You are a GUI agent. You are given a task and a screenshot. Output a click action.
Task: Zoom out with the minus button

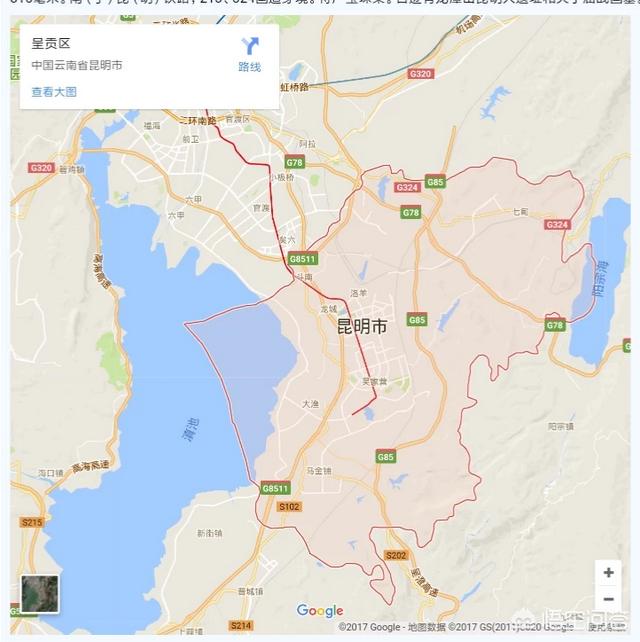(608, 599)
